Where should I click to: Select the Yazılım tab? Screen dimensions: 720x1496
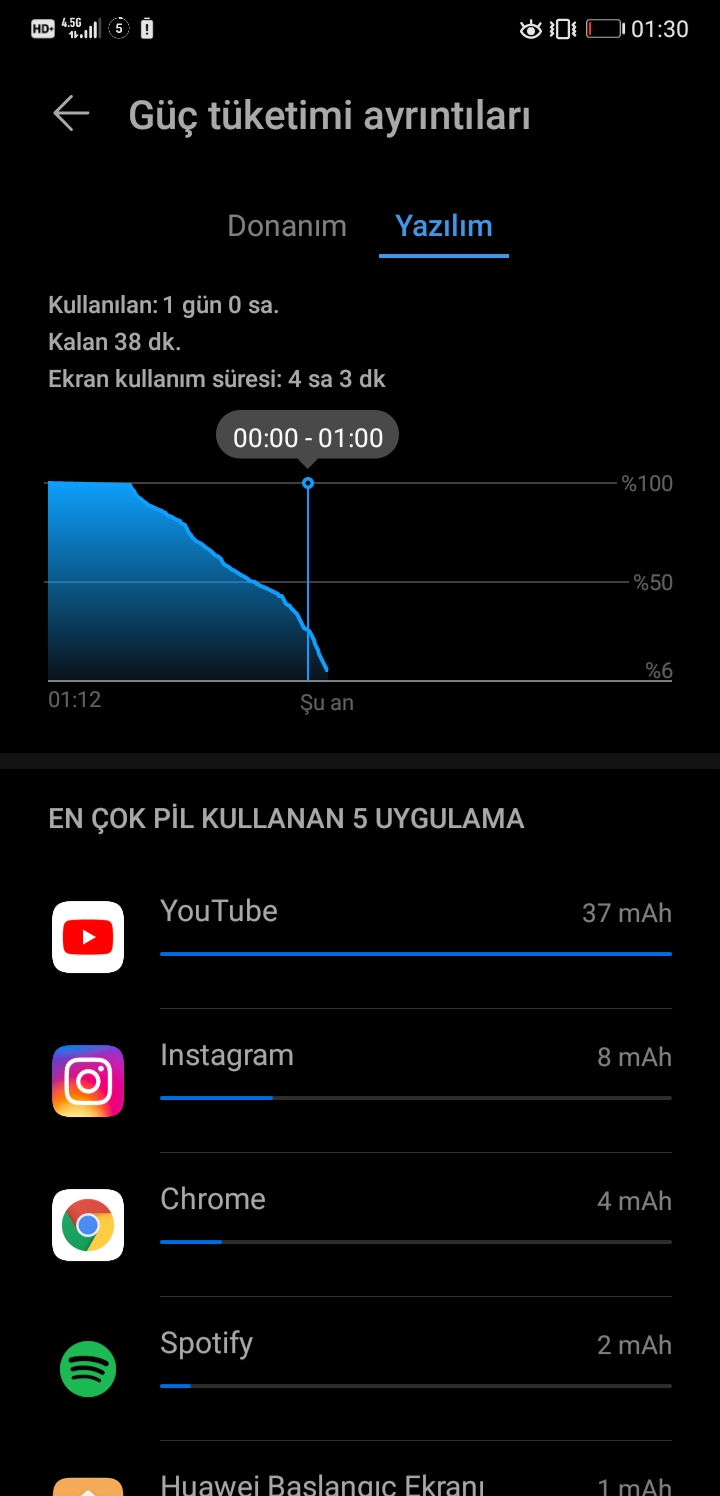pyautogui.click(x=444, y=226)
